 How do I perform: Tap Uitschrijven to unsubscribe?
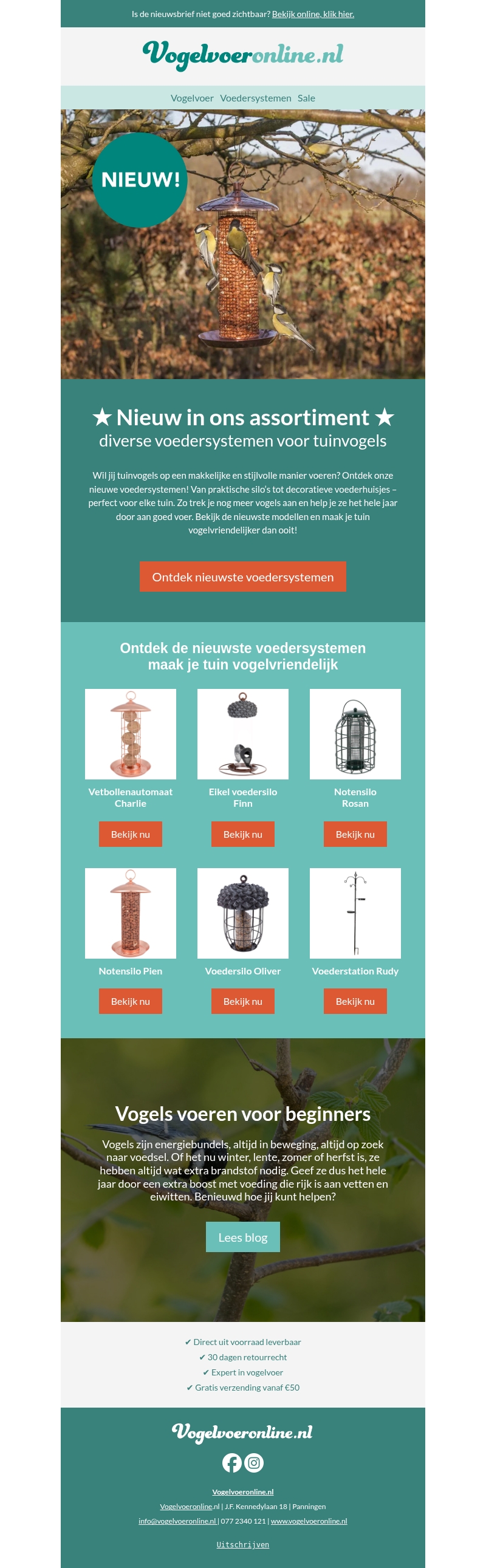coord(242,1544)
